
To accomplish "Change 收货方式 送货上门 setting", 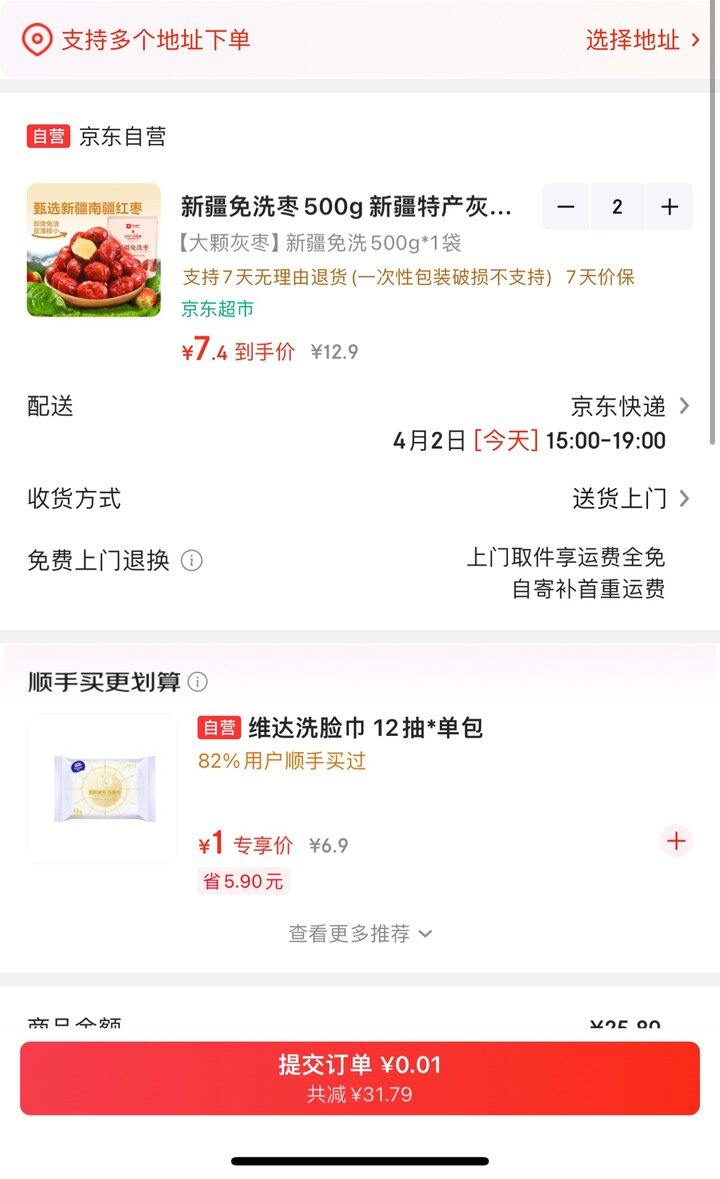I will pos(630,498).
